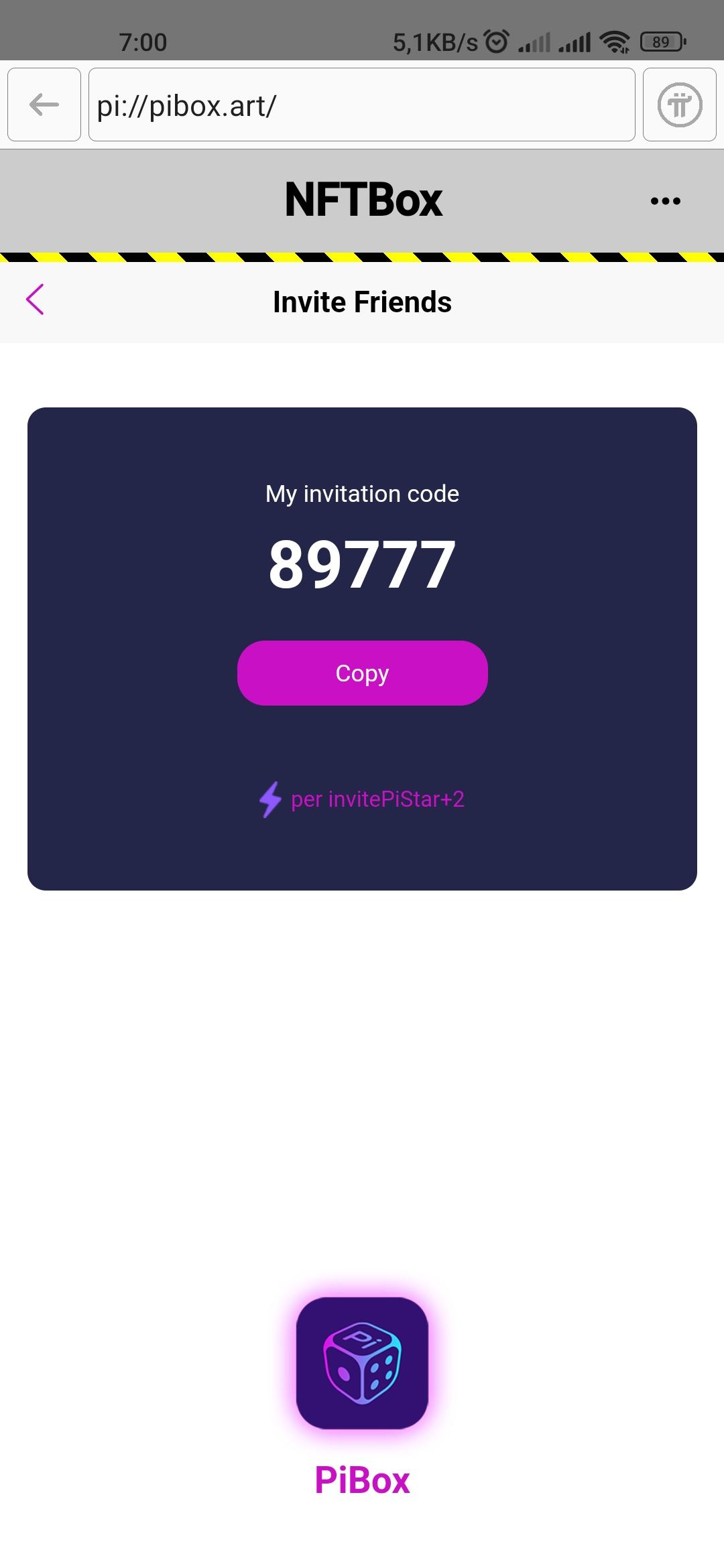The height and width of the screenshot is (1568, 724).
Task: Open the Pi logo button
Action: point(679,105)
